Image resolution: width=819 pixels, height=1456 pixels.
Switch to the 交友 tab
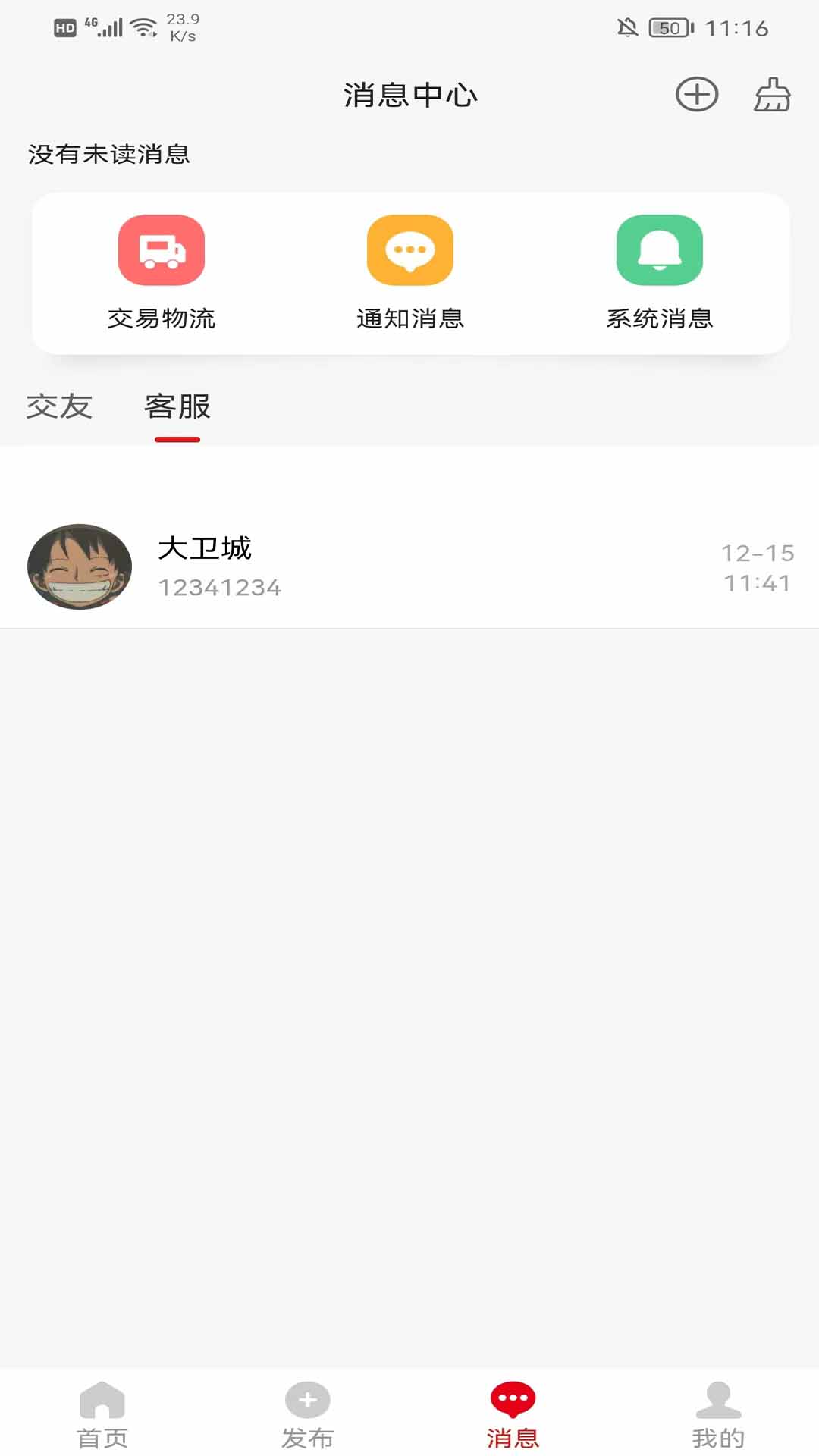[x=59, y=406]
